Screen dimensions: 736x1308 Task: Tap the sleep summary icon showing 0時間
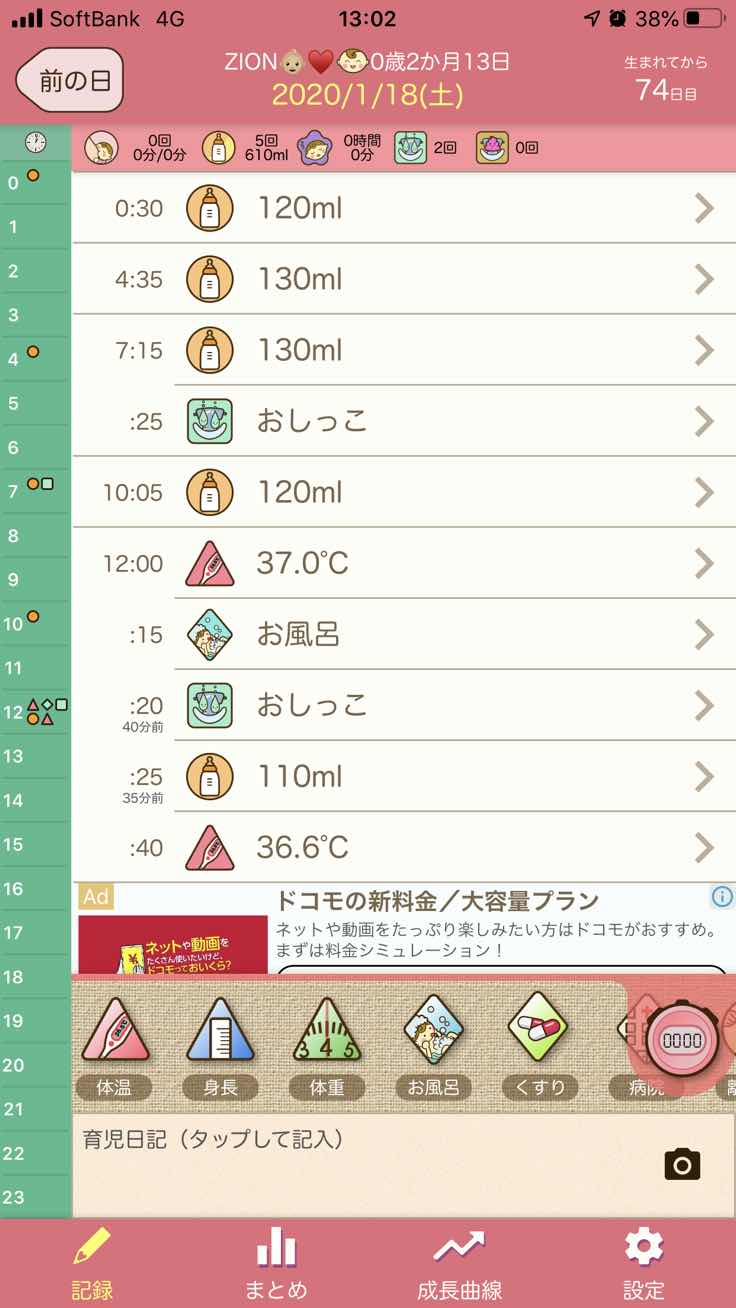pos(316,148)
